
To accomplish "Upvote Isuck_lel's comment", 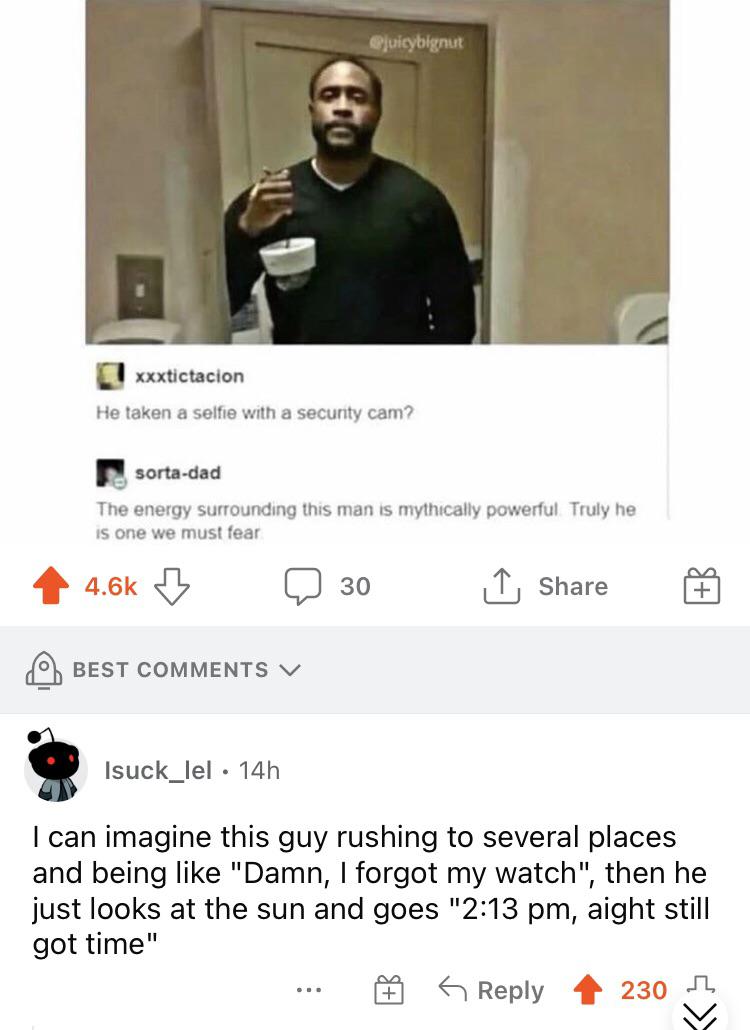I will [590, 990].
